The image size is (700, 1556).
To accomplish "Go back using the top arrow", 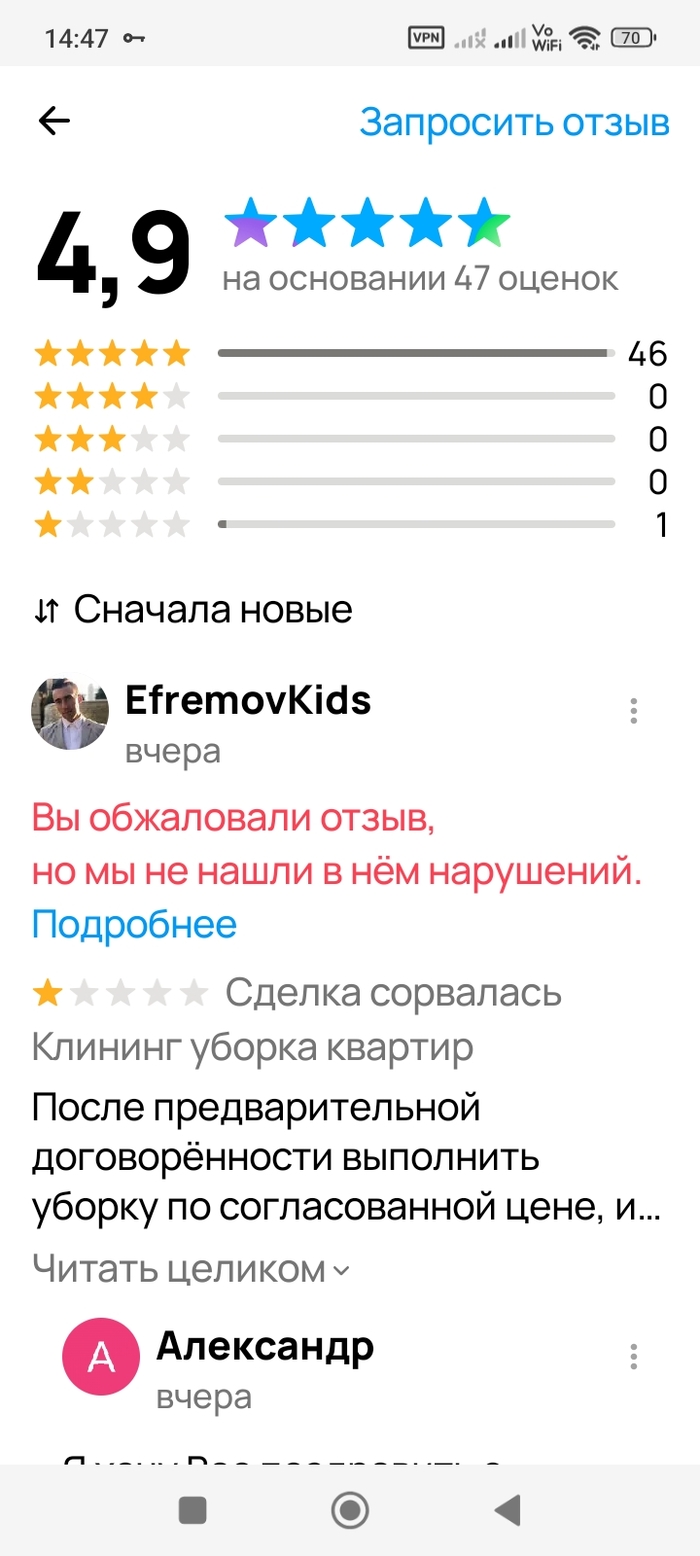I will click(54, 122).
